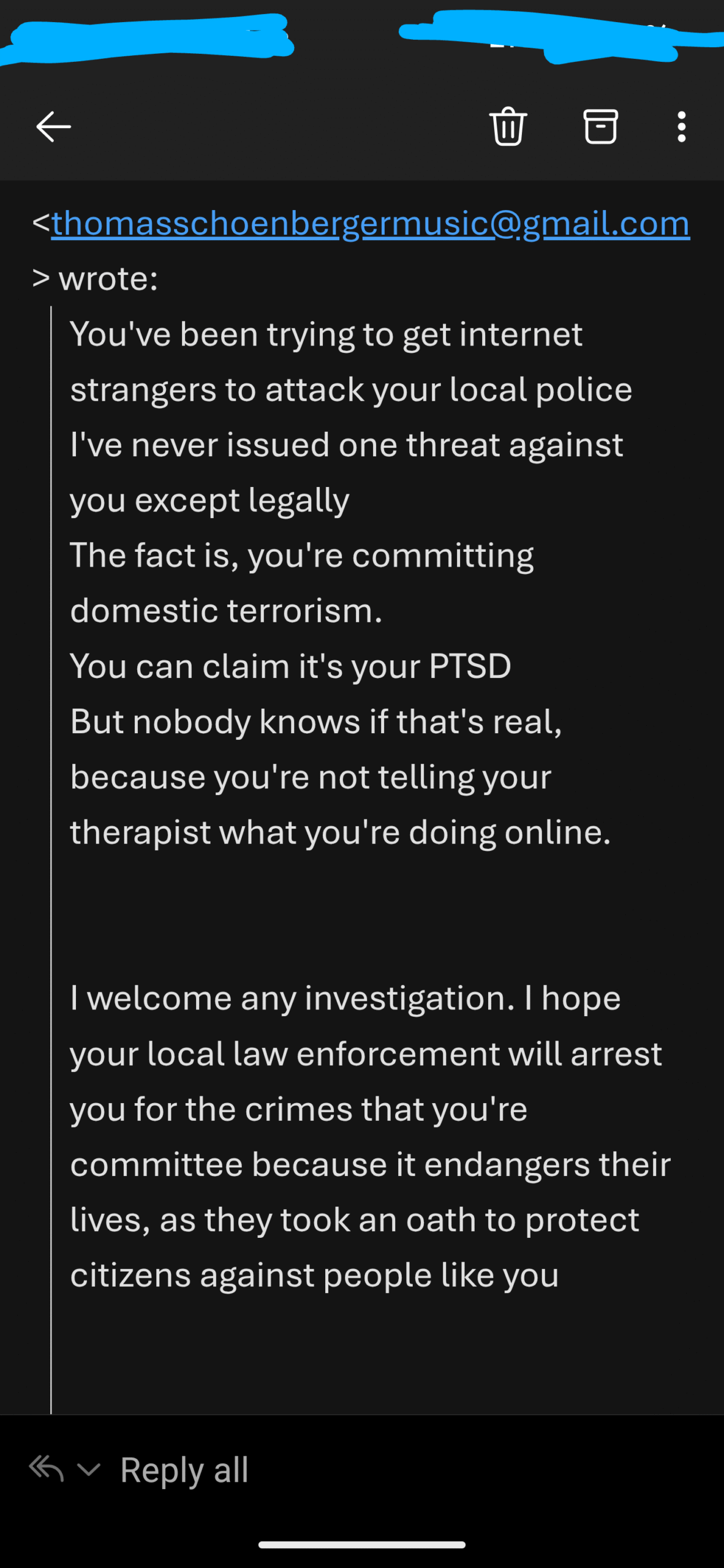Screen dimensions: 724x1568
Task: Open the three-dot overflow menu
Action: coord(681,127)
